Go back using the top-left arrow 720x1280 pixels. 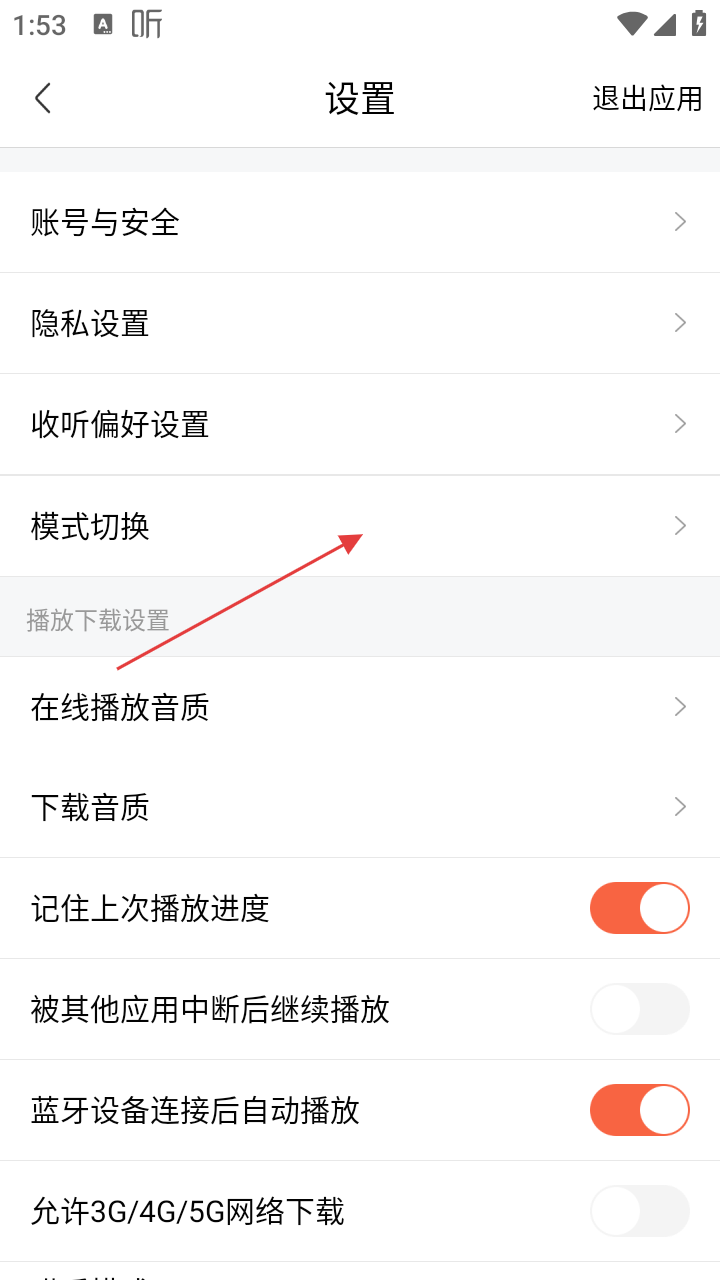[x=43, y=98]
